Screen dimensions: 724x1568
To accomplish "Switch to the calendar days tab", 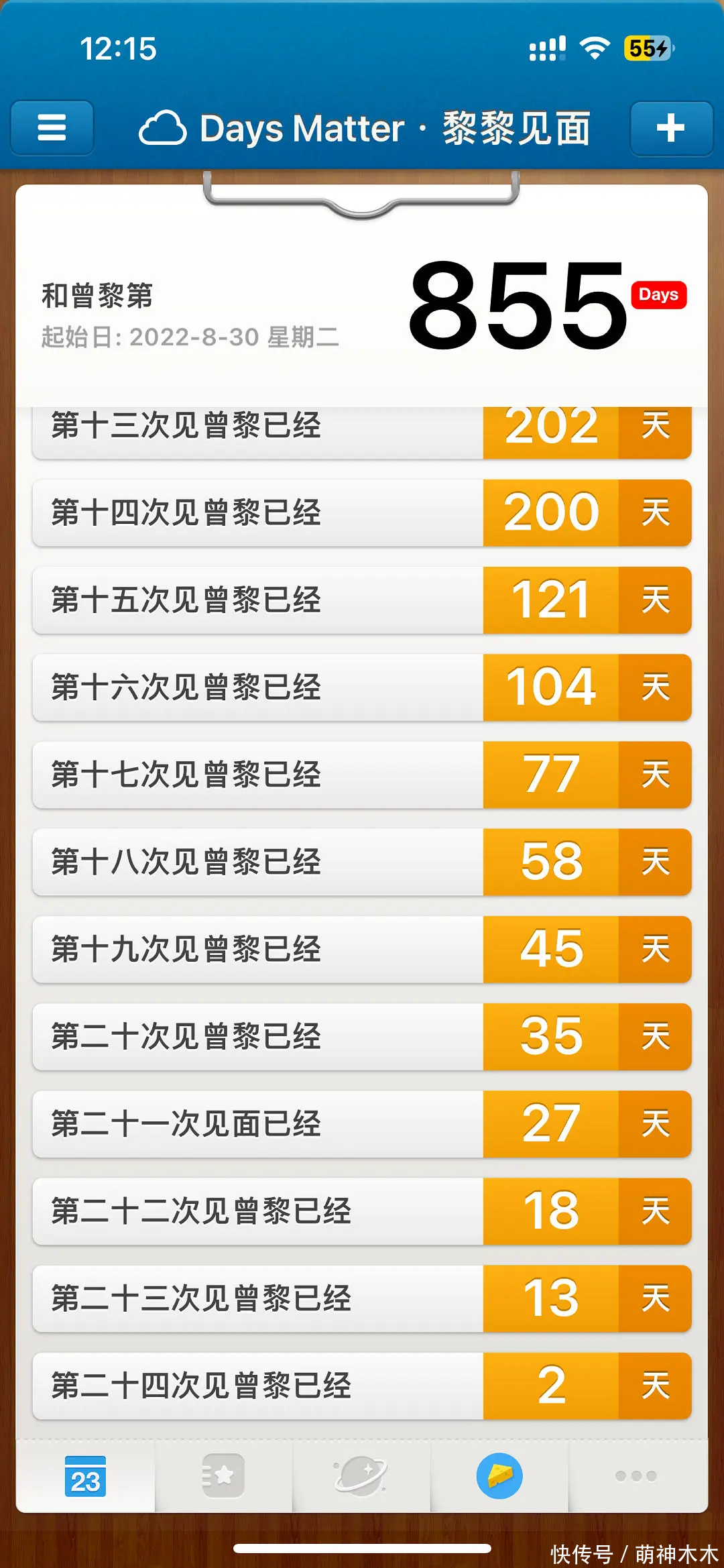I will coord(86,1475).
